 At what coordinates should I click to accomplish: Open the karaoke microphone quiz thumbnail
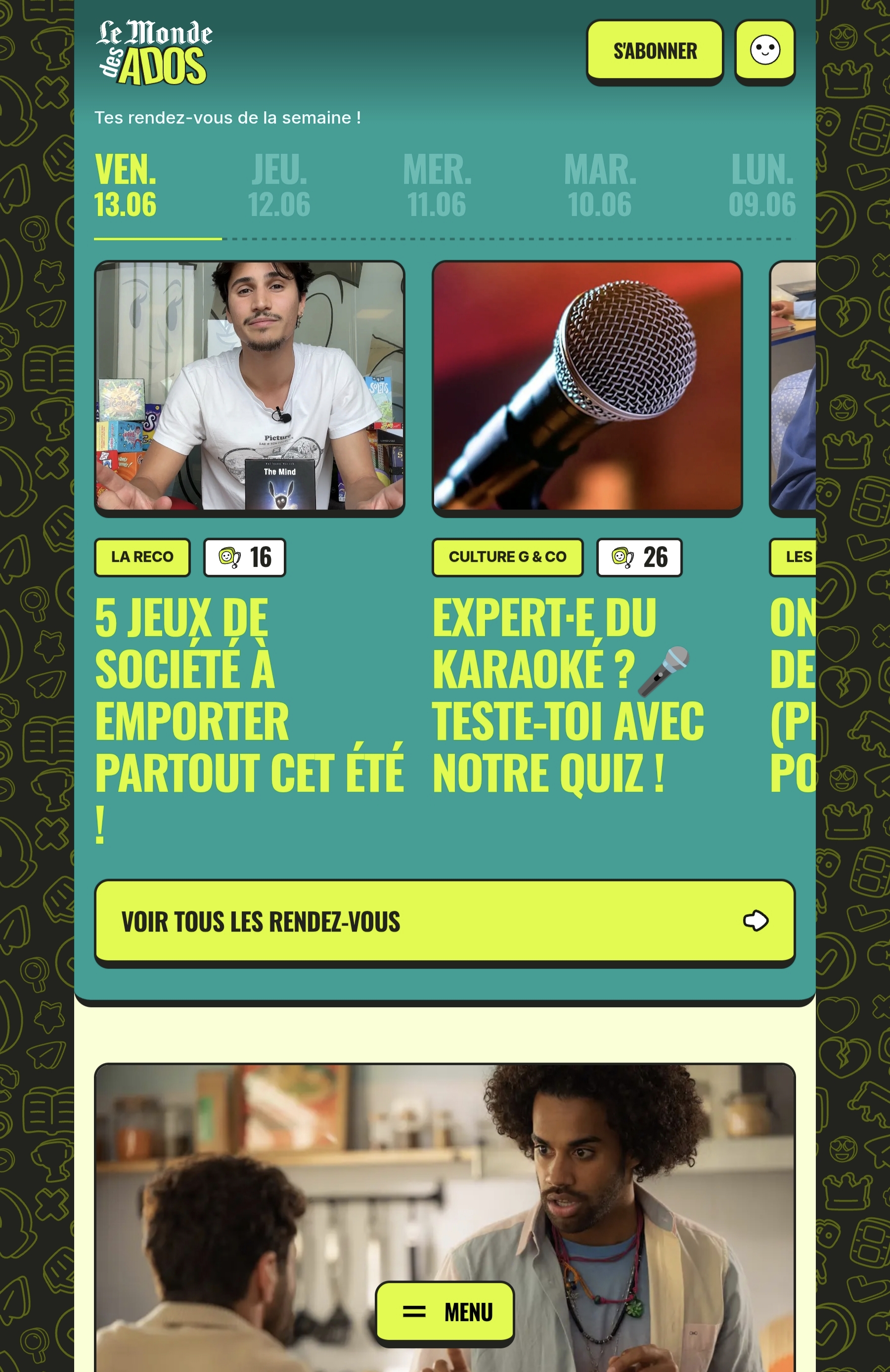(586, 386)
